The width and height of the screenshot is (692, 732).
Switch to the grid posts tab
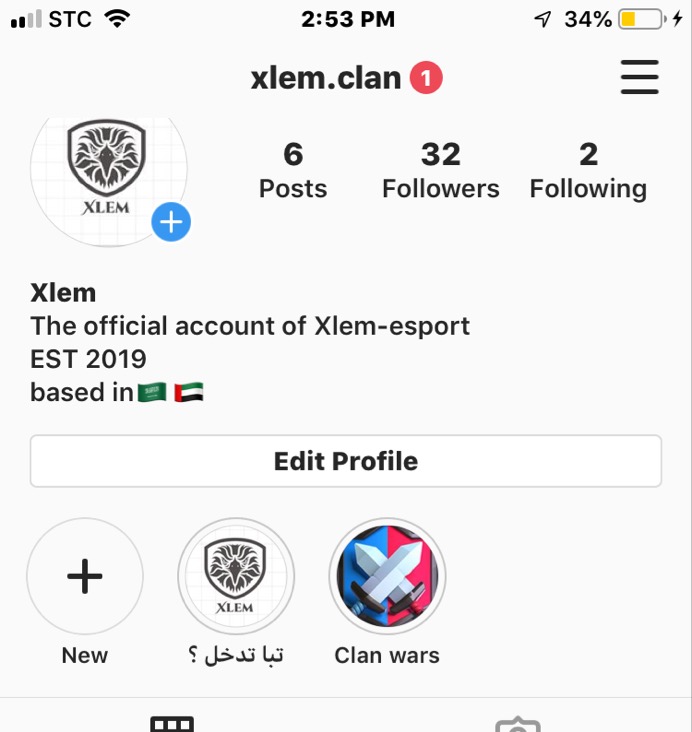(x=172, y=722)
